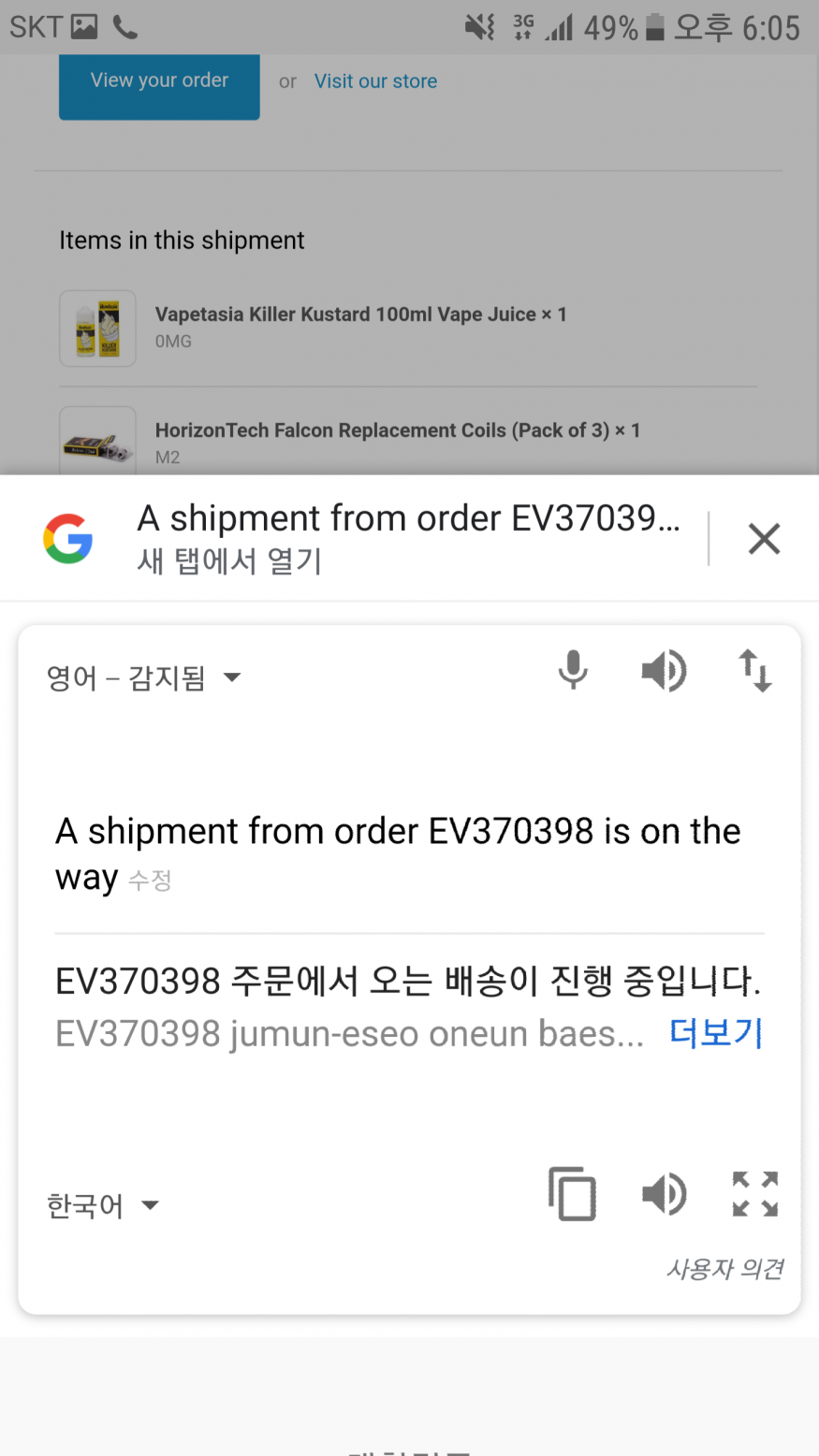Follow the Visit our store link
819x1456 pixels.
pyautogui.click(x=375, y=81)
